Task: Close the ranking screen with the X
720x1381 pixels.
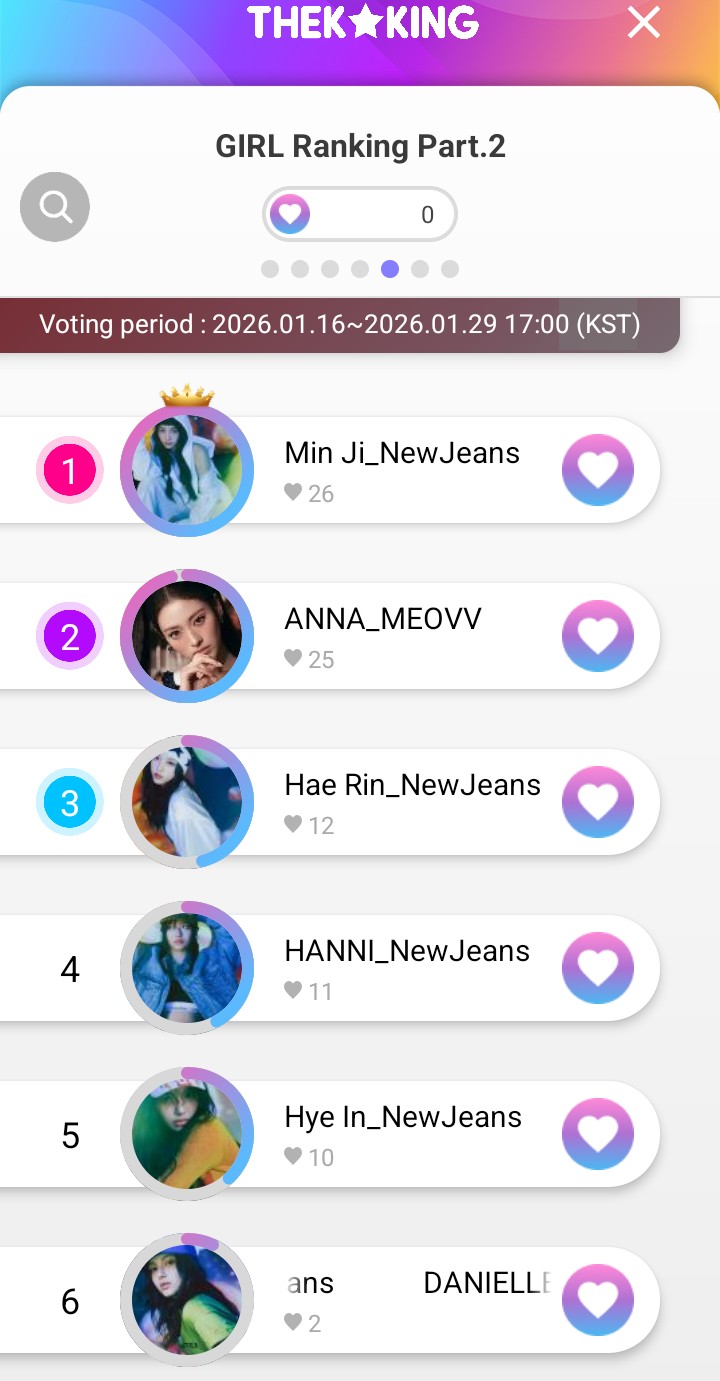Action: tap(643, 22)
